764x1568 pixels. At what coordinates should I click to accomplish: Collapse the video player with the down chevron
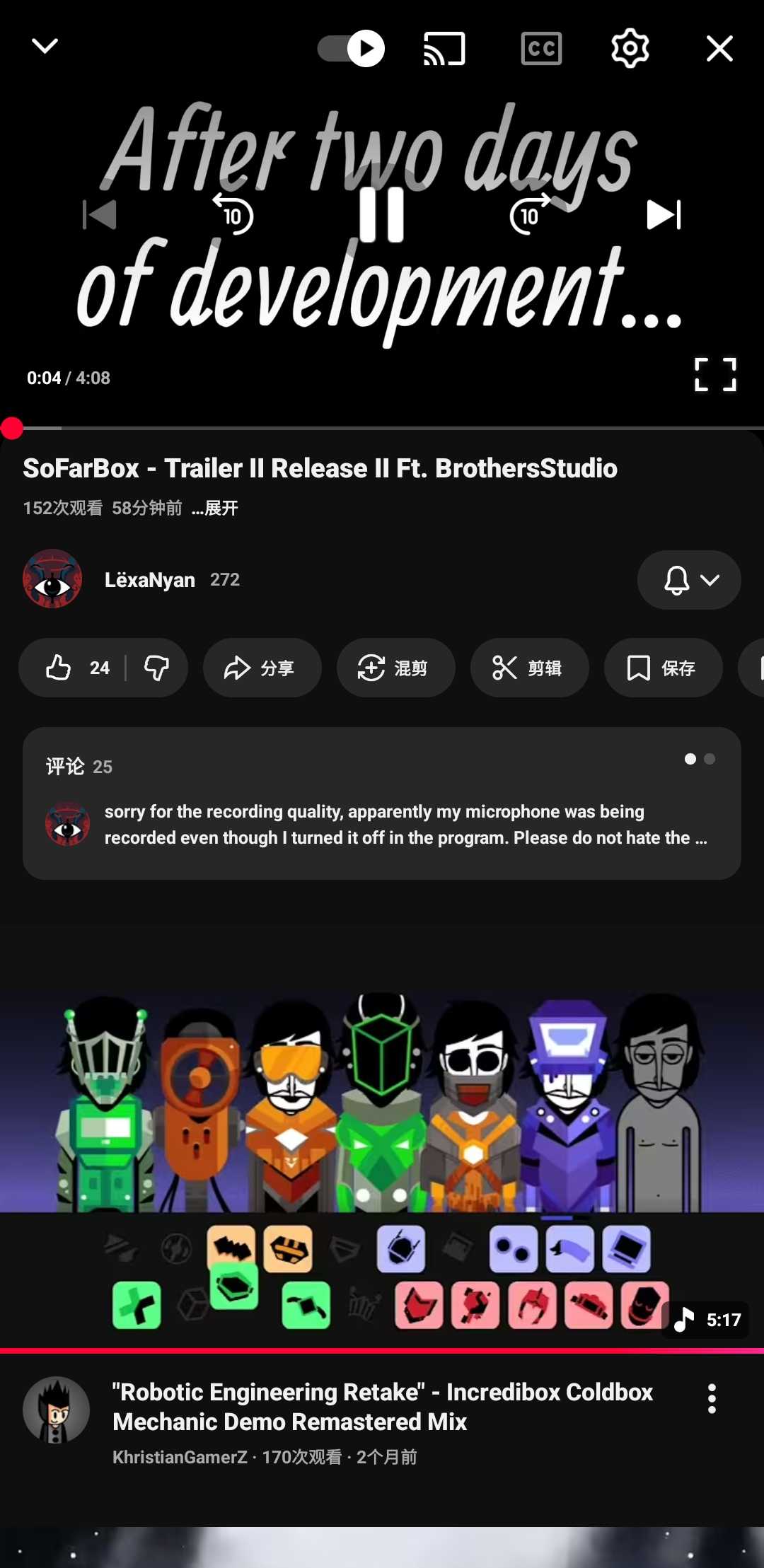(45, 47)
